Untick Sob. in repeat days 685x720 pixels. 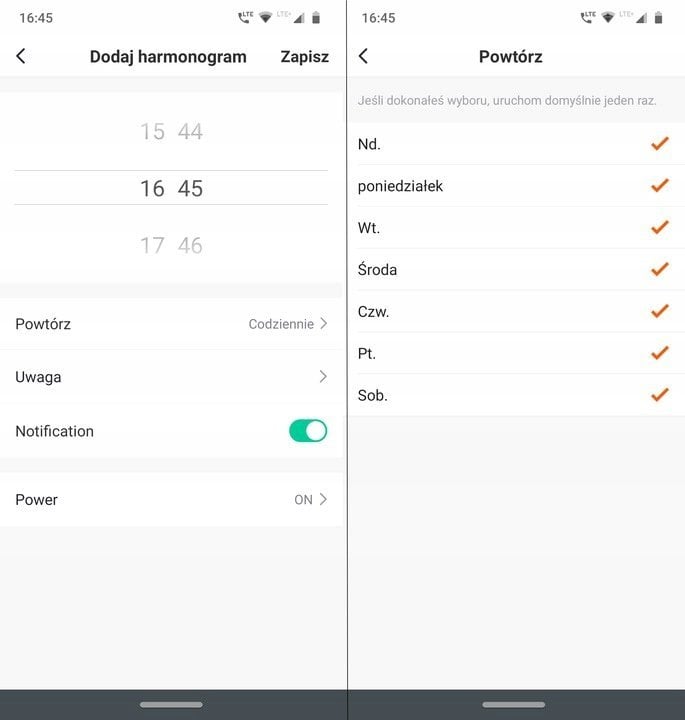658,396
